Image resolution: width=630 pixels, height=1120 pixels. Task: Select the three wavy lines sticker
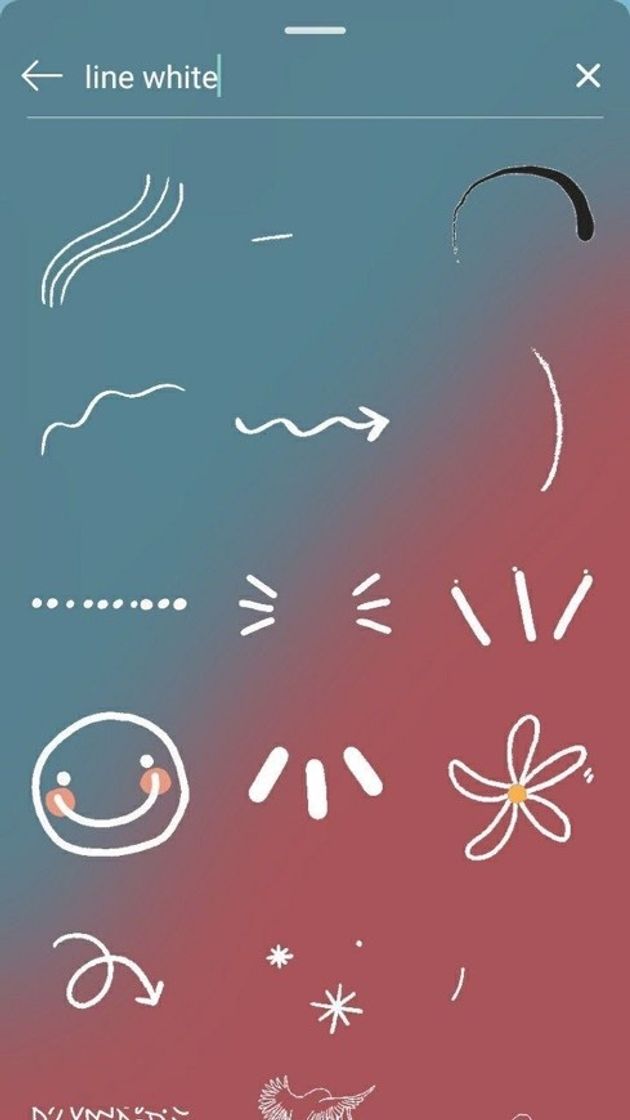click(x=111, y=240)
